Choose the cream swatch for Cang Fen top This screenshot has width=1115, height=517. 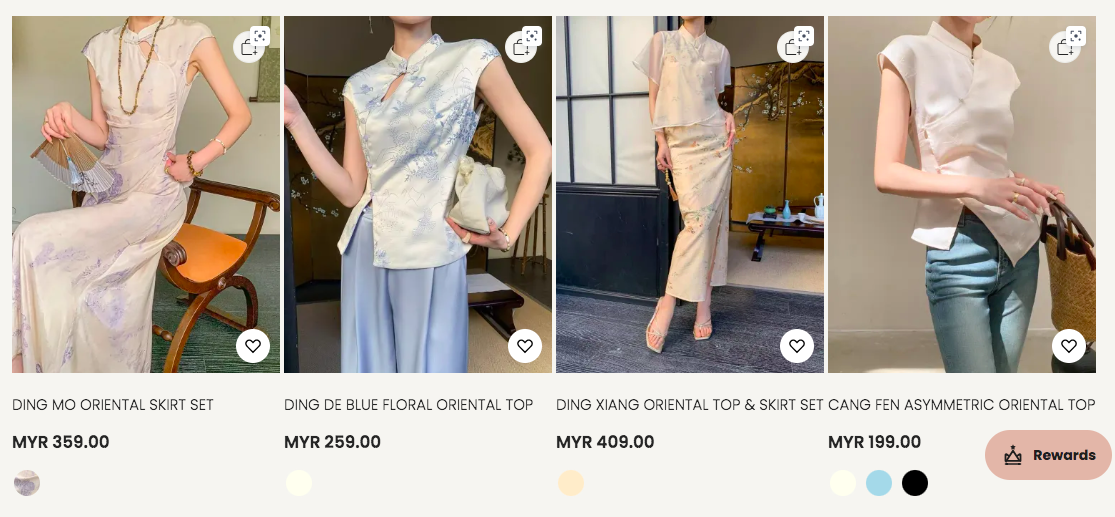pyautogui.click(x=843, y=483)
